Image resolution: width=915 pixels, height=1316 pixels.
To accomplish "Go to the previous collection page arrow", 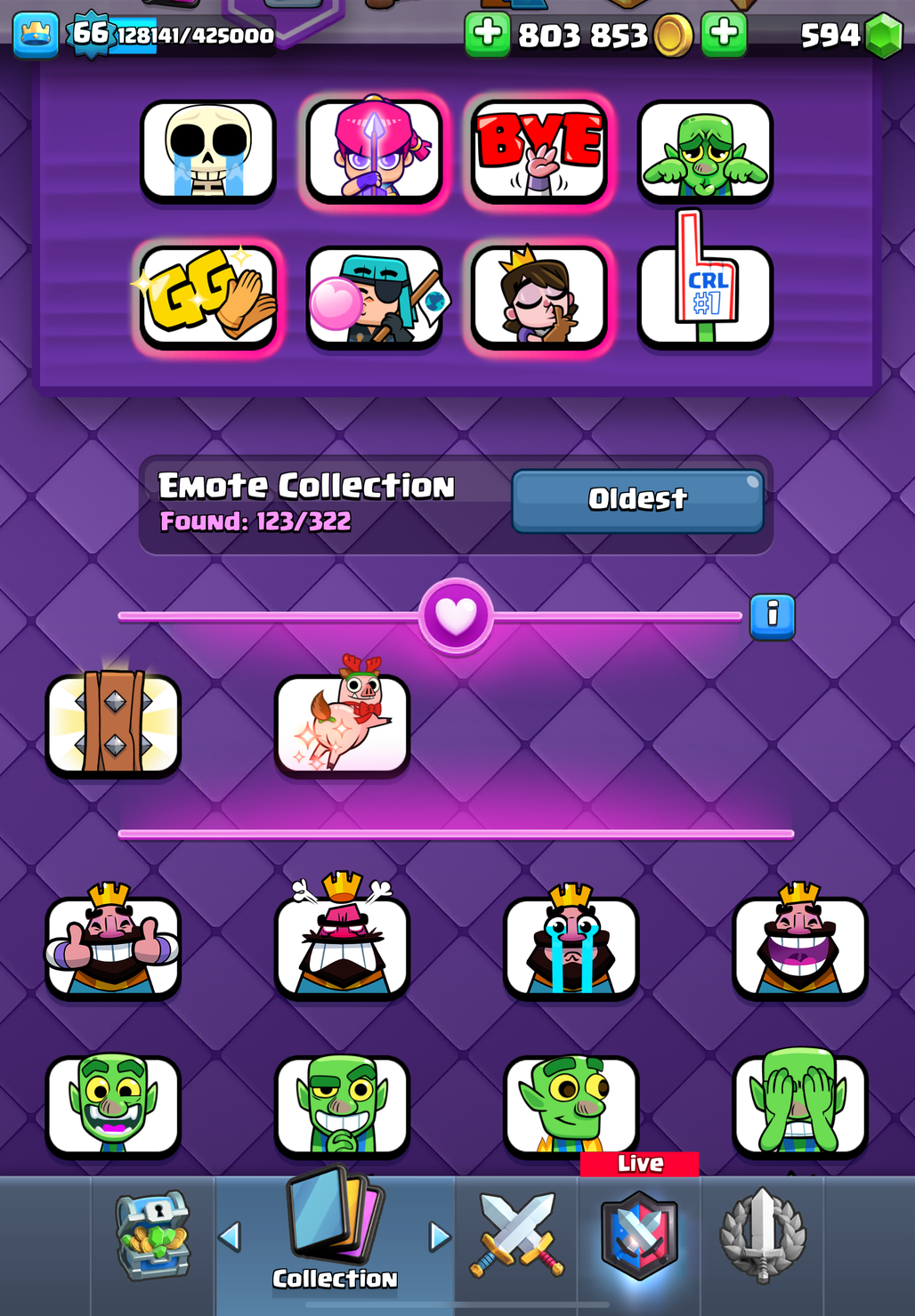I will [230, 1237].
